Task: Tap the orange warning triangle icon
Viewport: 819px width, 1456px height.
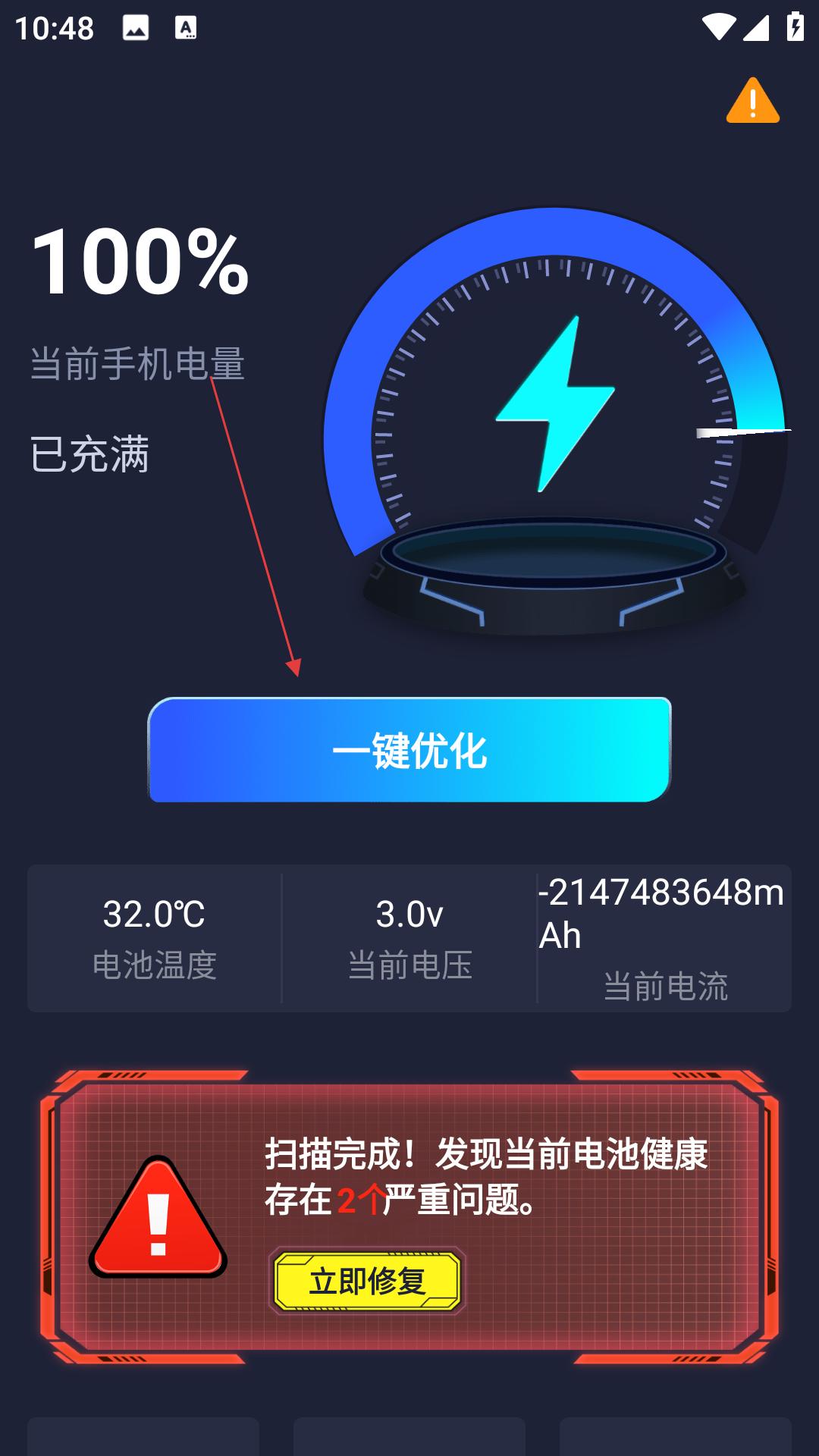Action: point(752,102)
